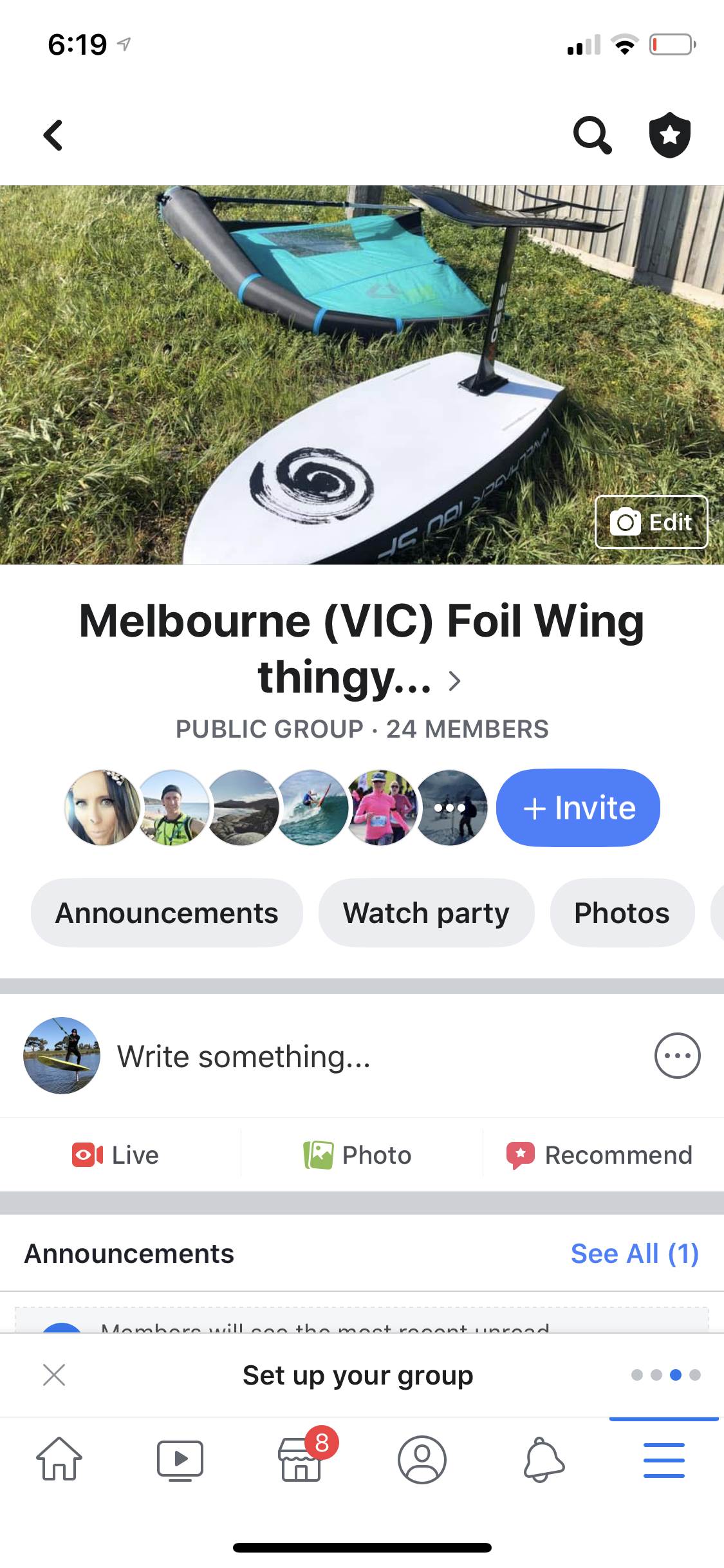724x1568 pixels.
Task: Add a Photo to a post
Action: pyautogui.click(x=358, y=1155)
